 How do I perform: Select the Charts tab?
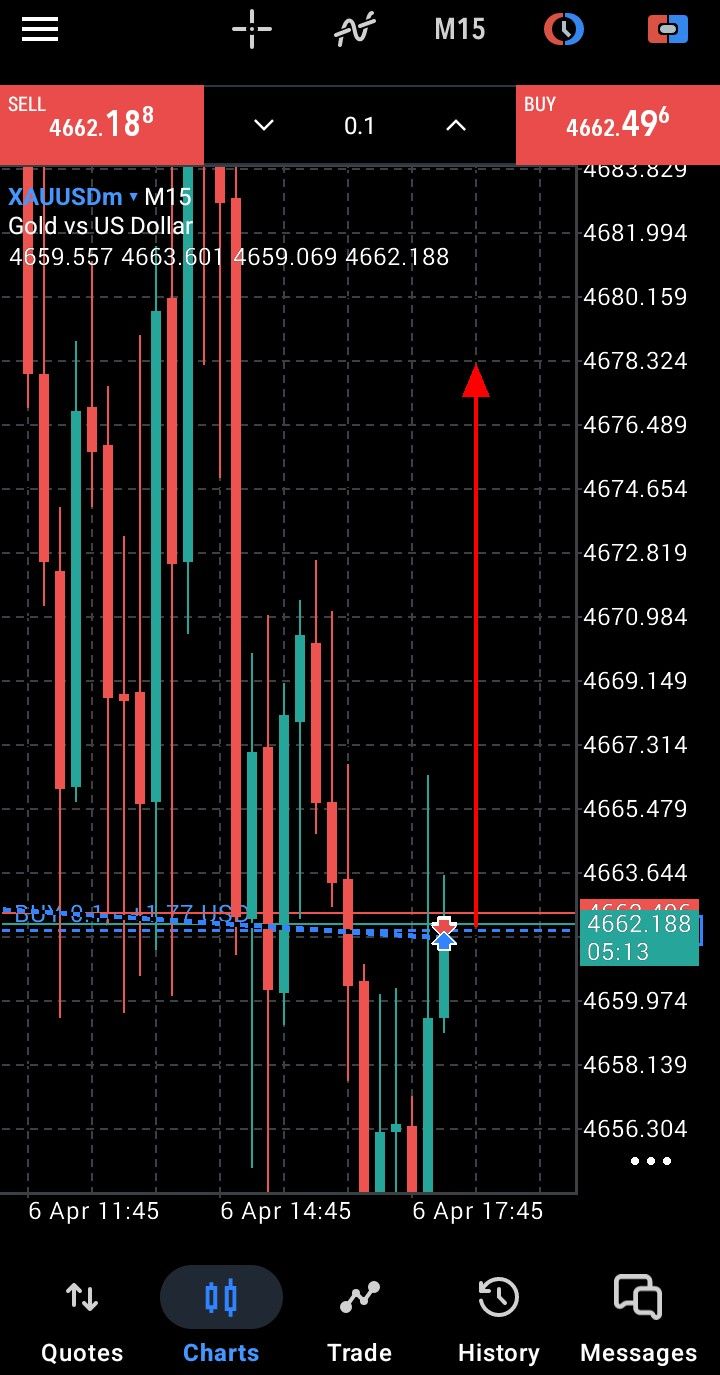pos(221,1320)
